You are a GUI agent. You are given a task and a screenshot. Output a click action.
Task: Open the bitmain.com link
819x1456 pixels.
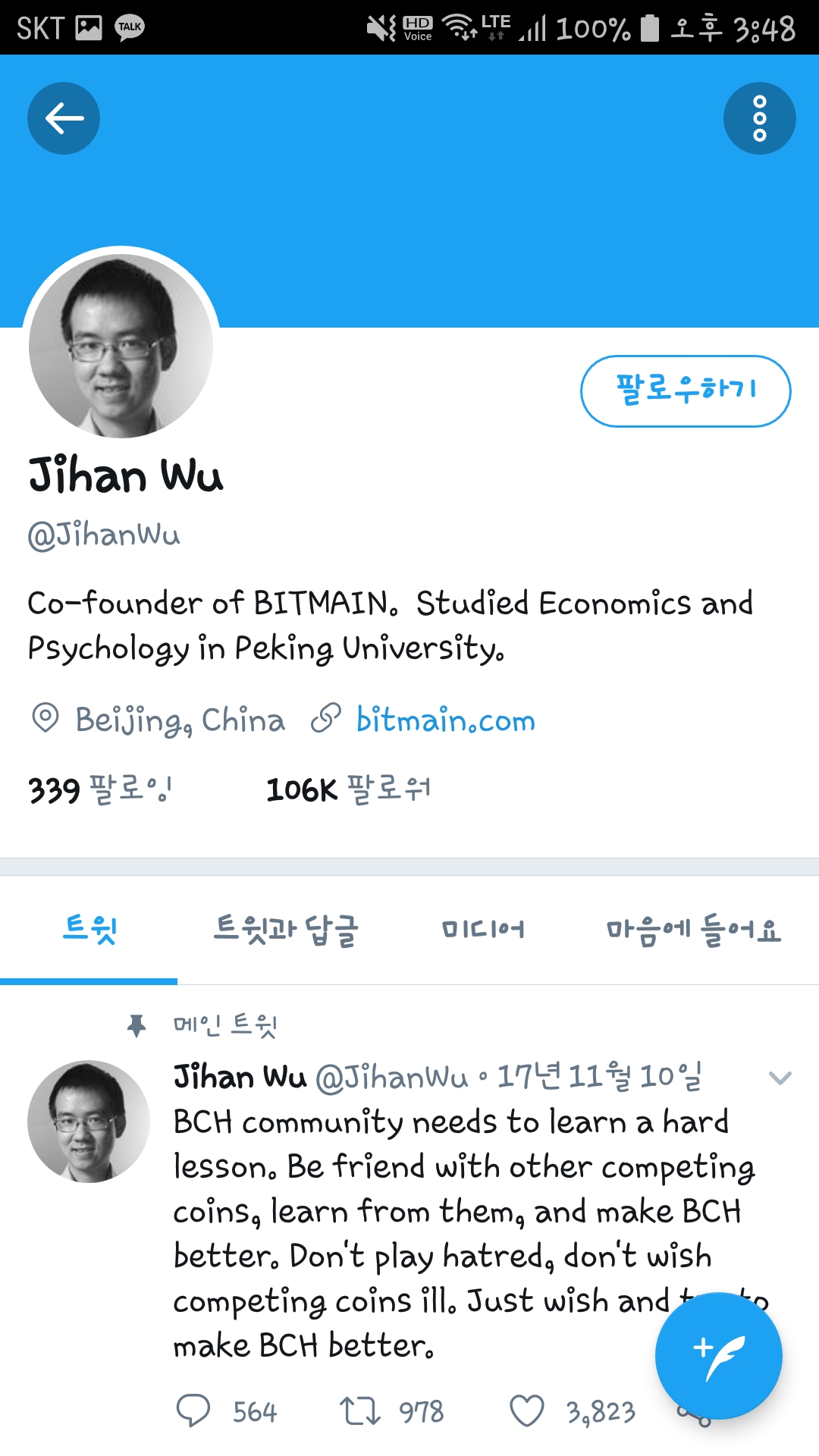coord(445,720)
